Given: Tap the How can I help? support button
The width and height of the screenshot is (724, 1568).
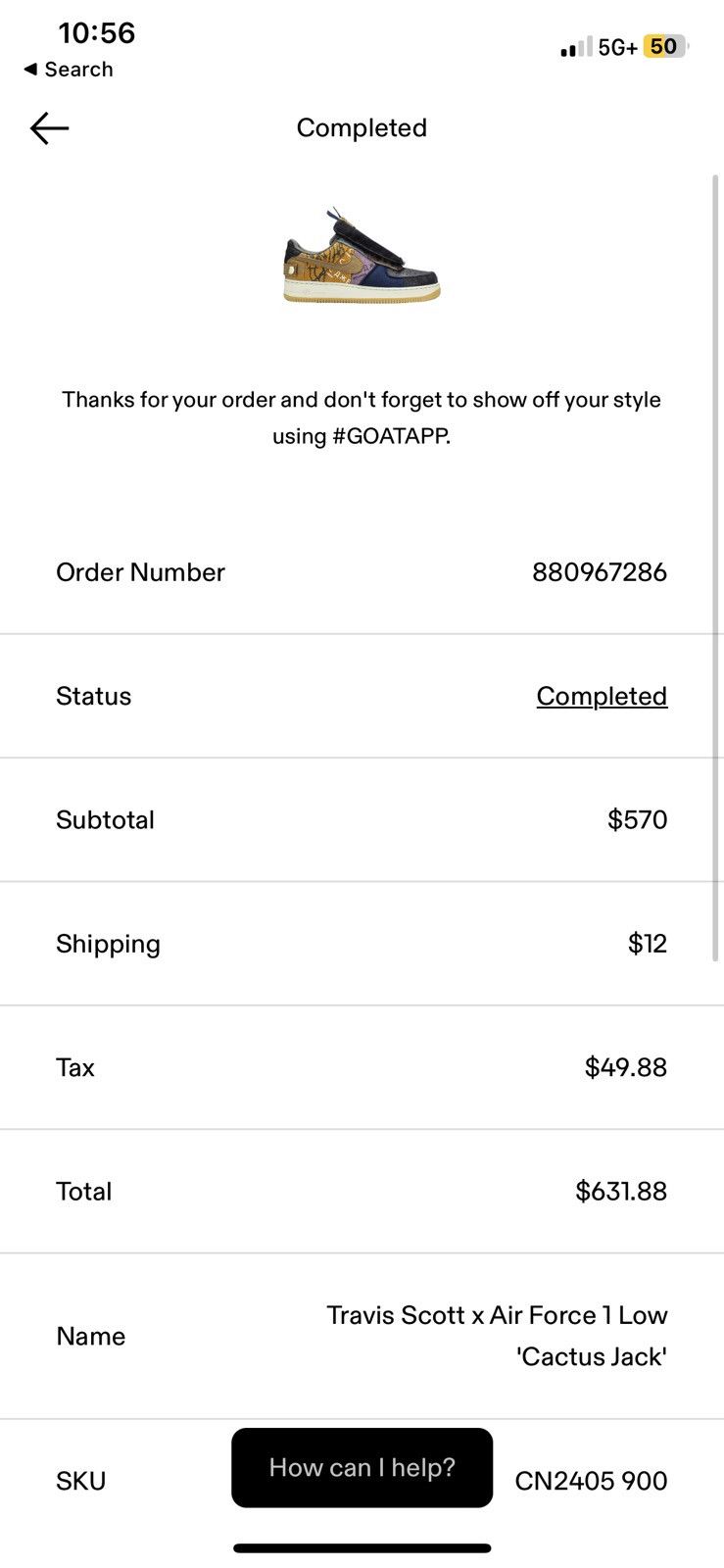Looking at the screenshot, I should [362, 1467].
